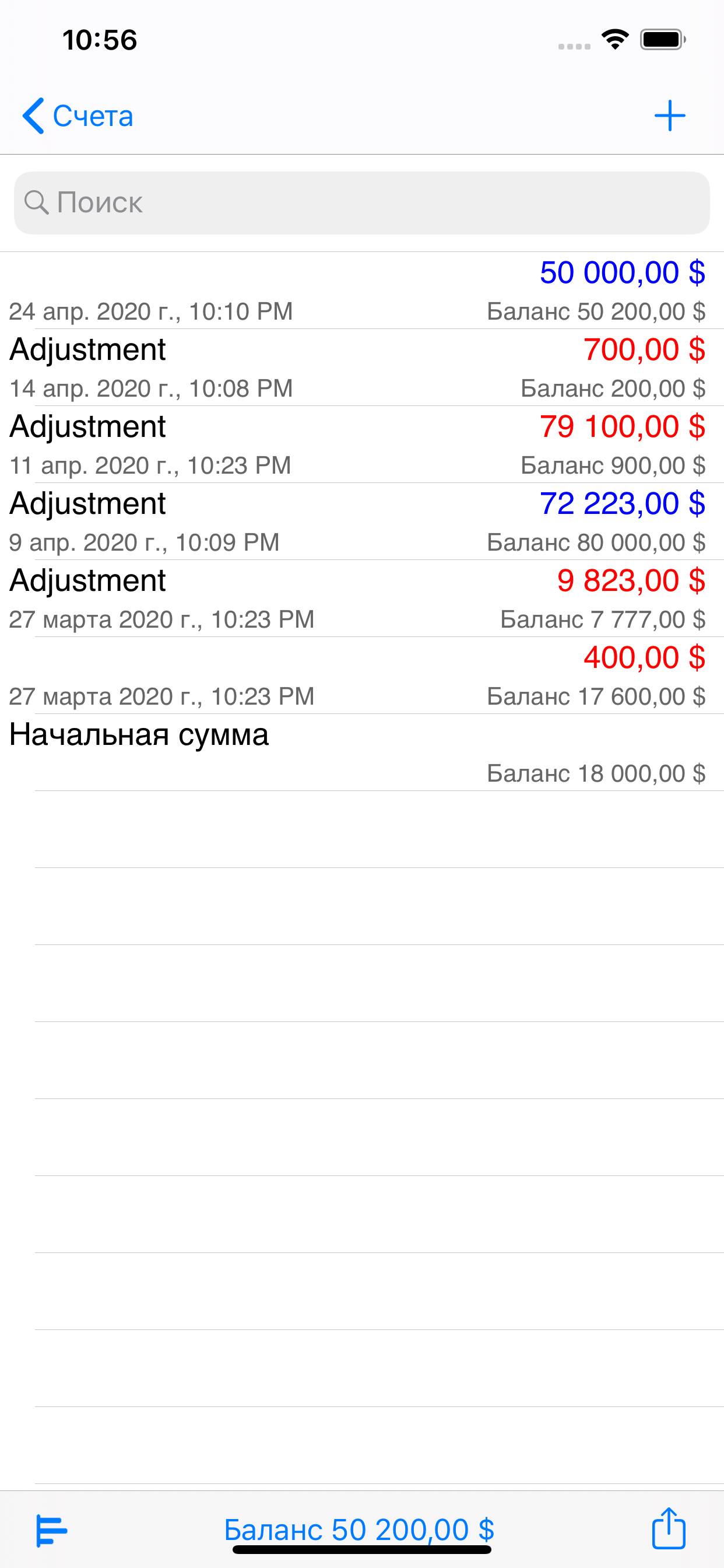Image resolution: width=724 pixels, height=1568 pixels.
Task: Open the Начальная сумма entry
Action: (362, 752)
